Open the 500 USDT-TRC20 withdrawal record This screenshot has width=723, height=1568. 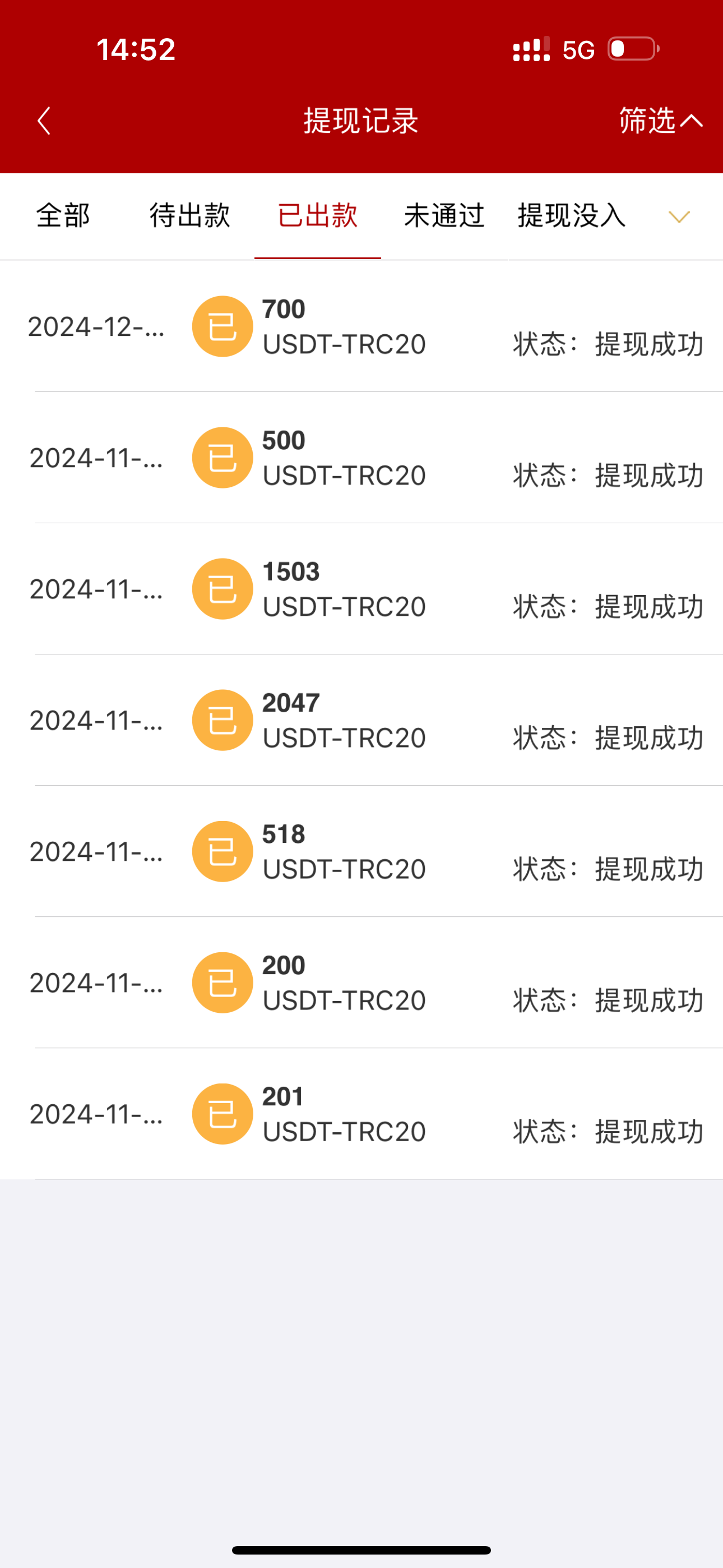361,458
